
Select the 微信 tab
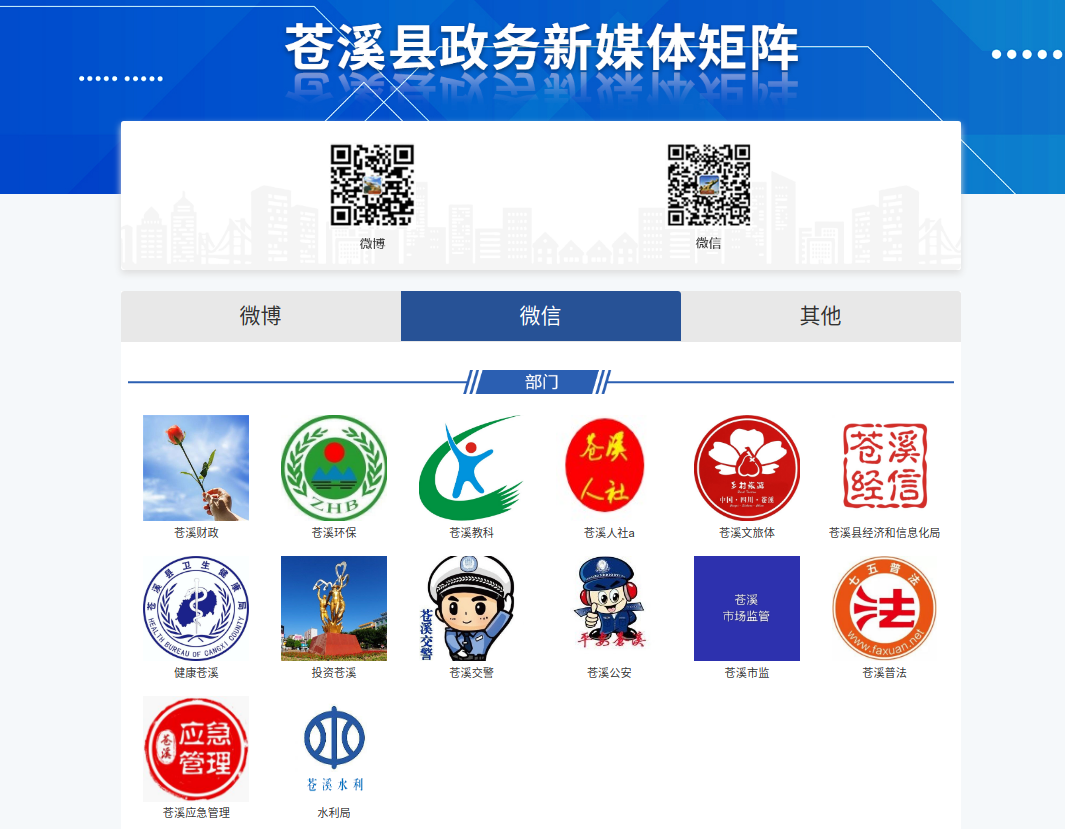coord(540,316)
